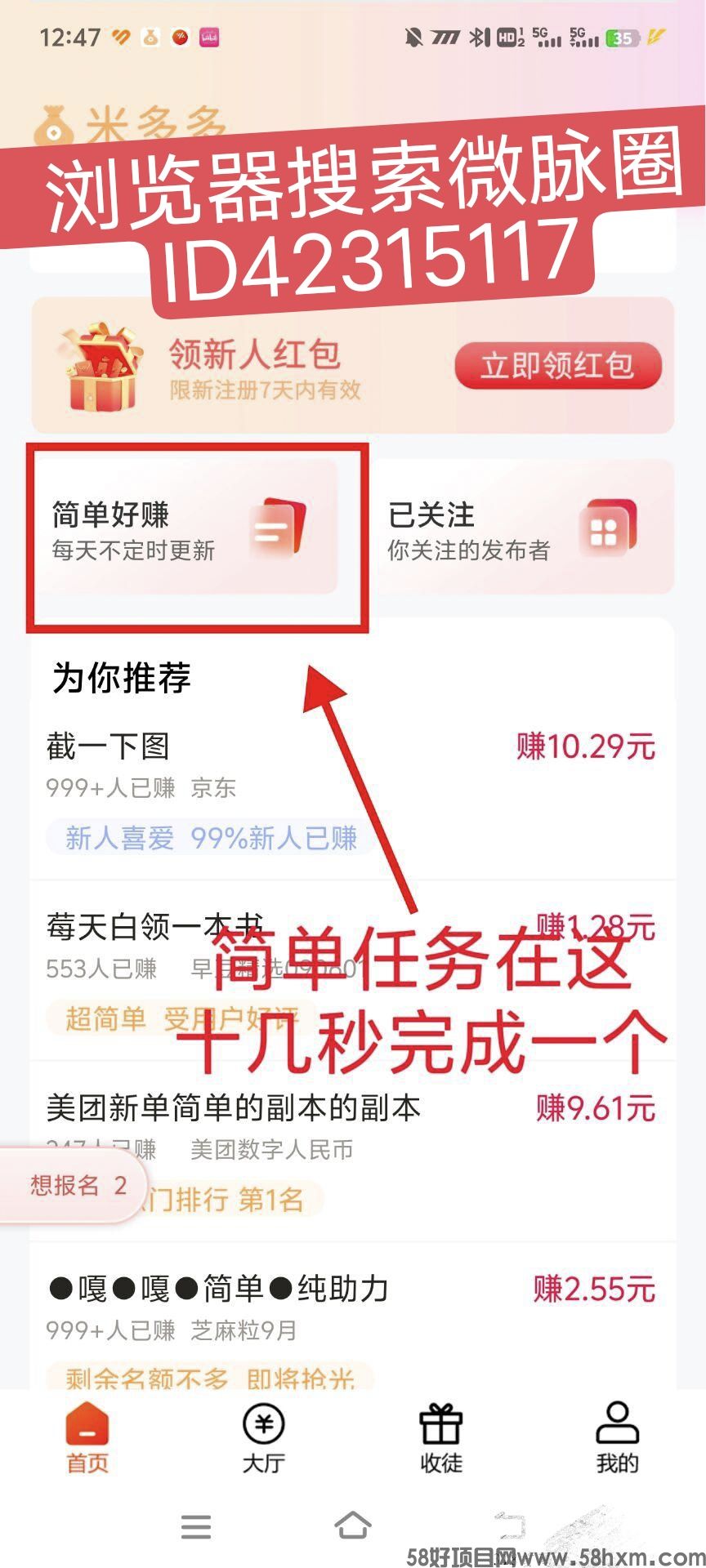This screenshot has height=1568, width=706.
Task: Select the 首页 tab
Action: coord(87,1437)
